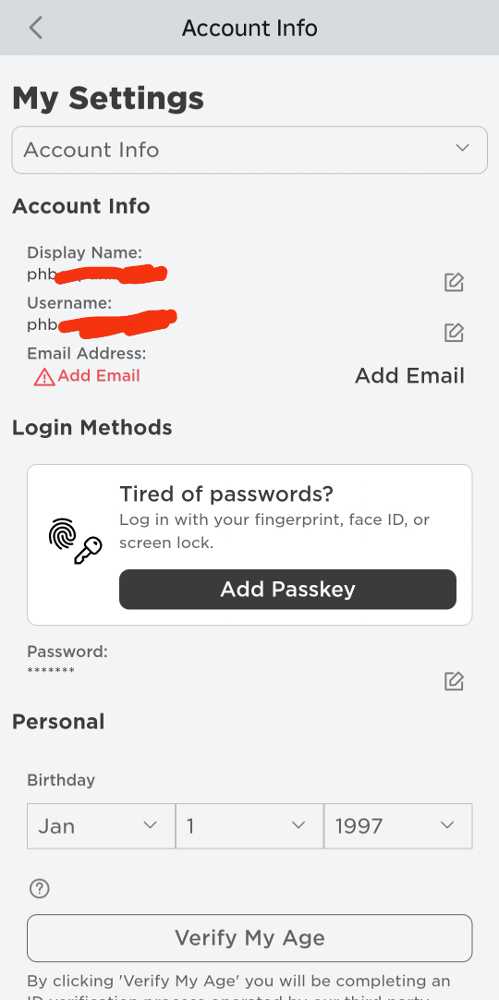Go back using the top-left arrow
The width and height of the screenshot is (499, 1000).
pyautogui.click(x=36, y=28)
